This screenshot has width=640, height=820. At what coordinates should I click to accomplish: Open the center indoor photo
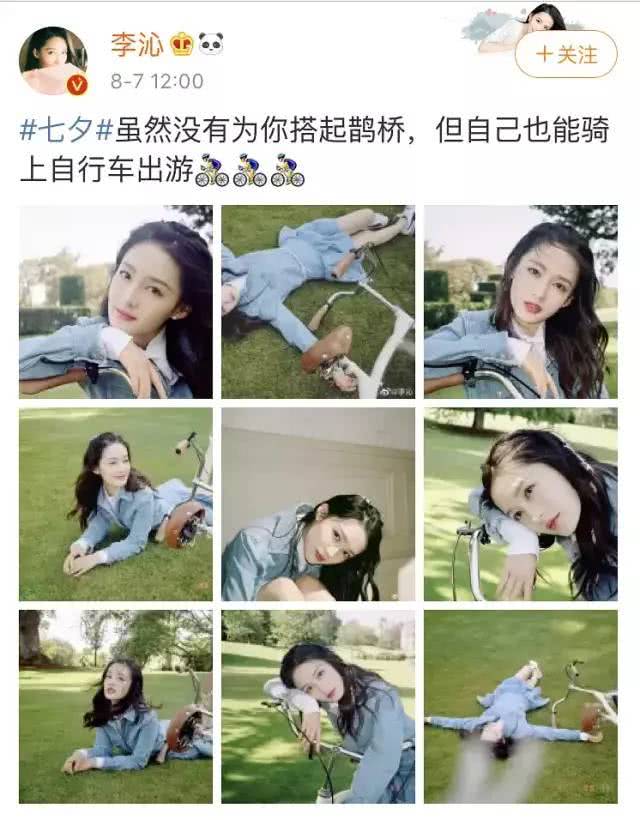(318, 504)
